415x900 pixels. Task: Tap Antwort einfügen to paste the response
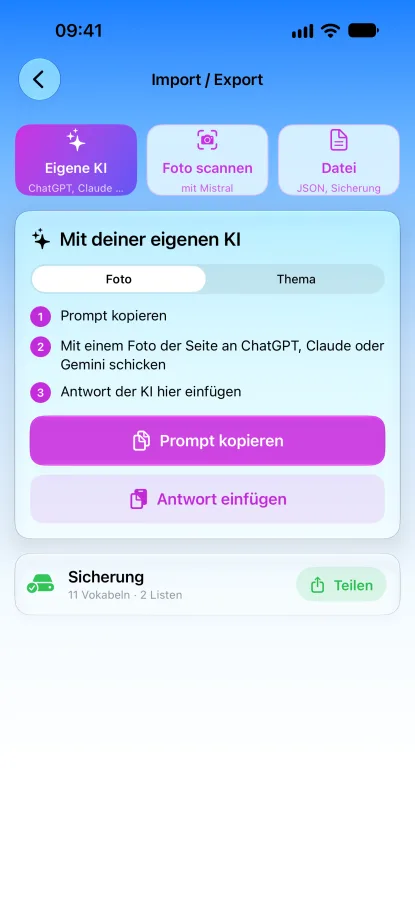click(207, 499)
